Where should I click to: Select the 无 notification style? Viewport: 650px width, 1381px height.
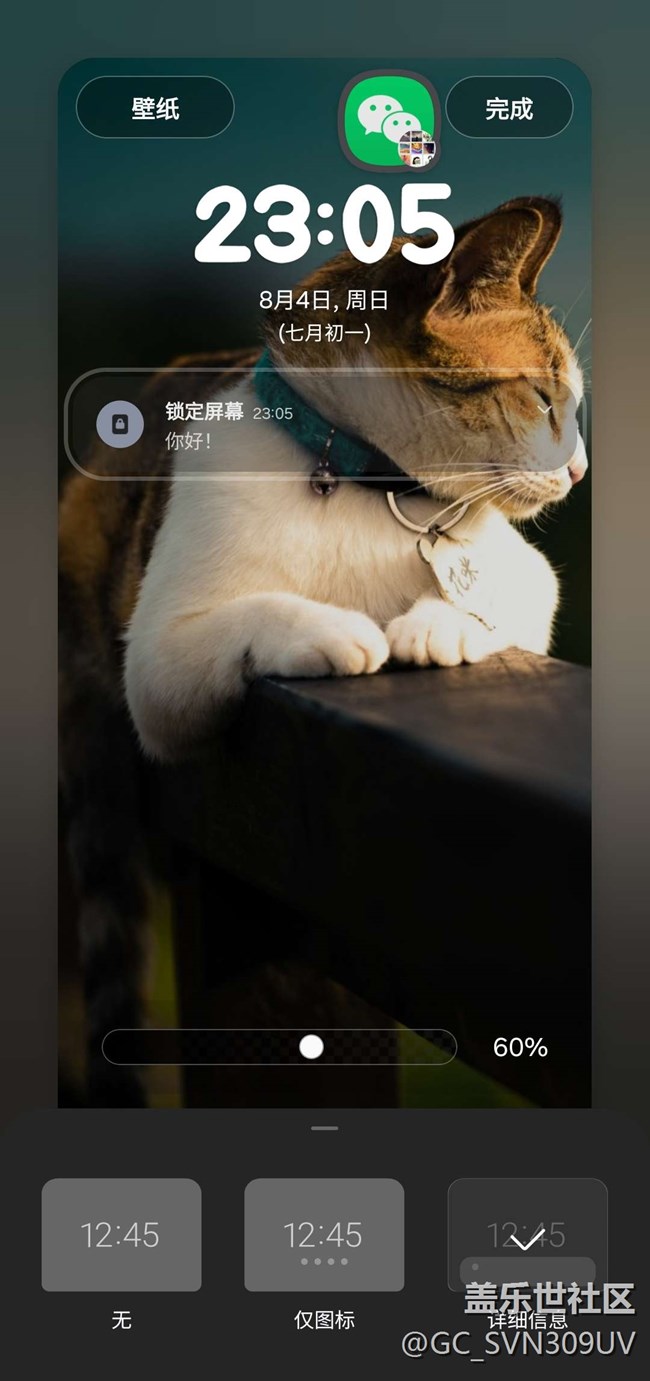121,1235
